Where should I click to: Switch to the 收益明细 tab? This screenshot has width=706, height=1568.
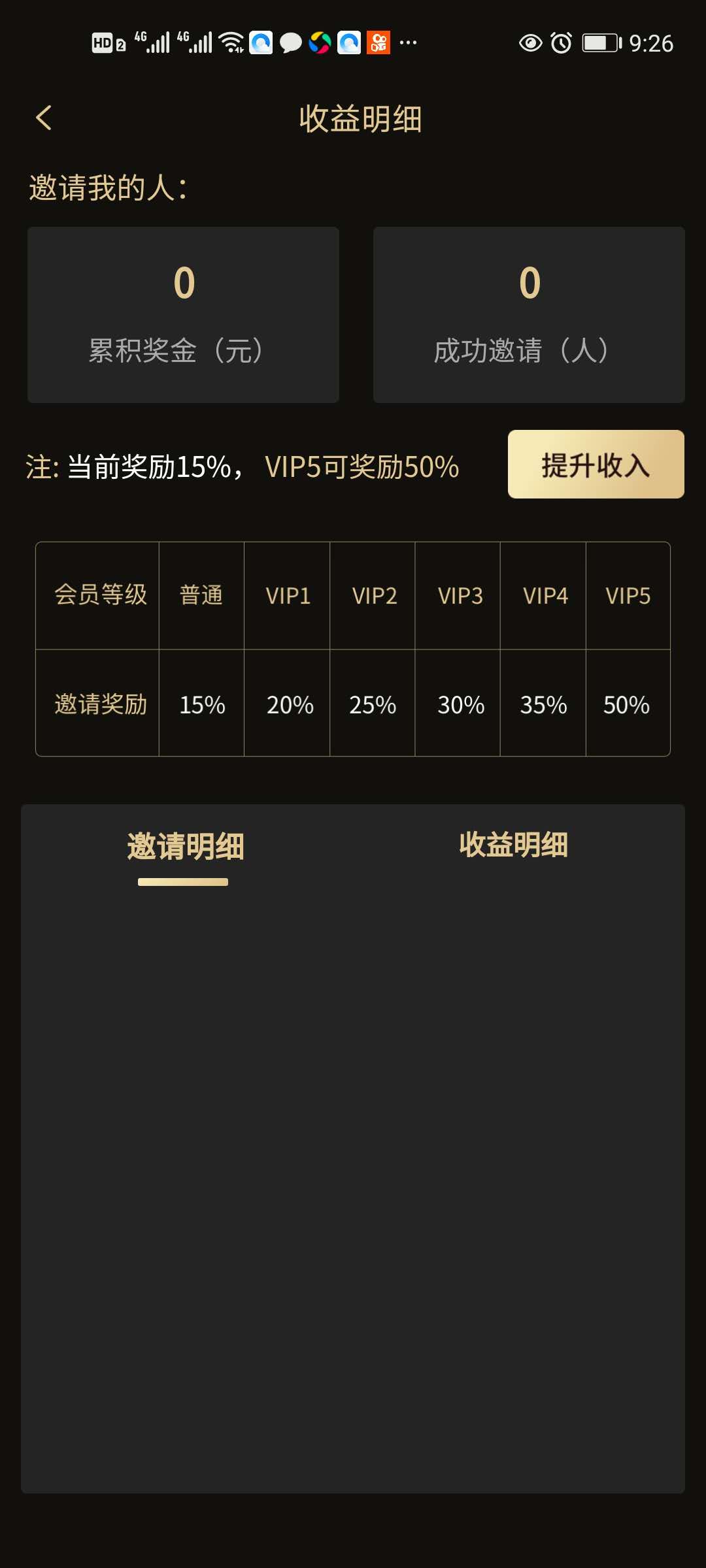513,845
